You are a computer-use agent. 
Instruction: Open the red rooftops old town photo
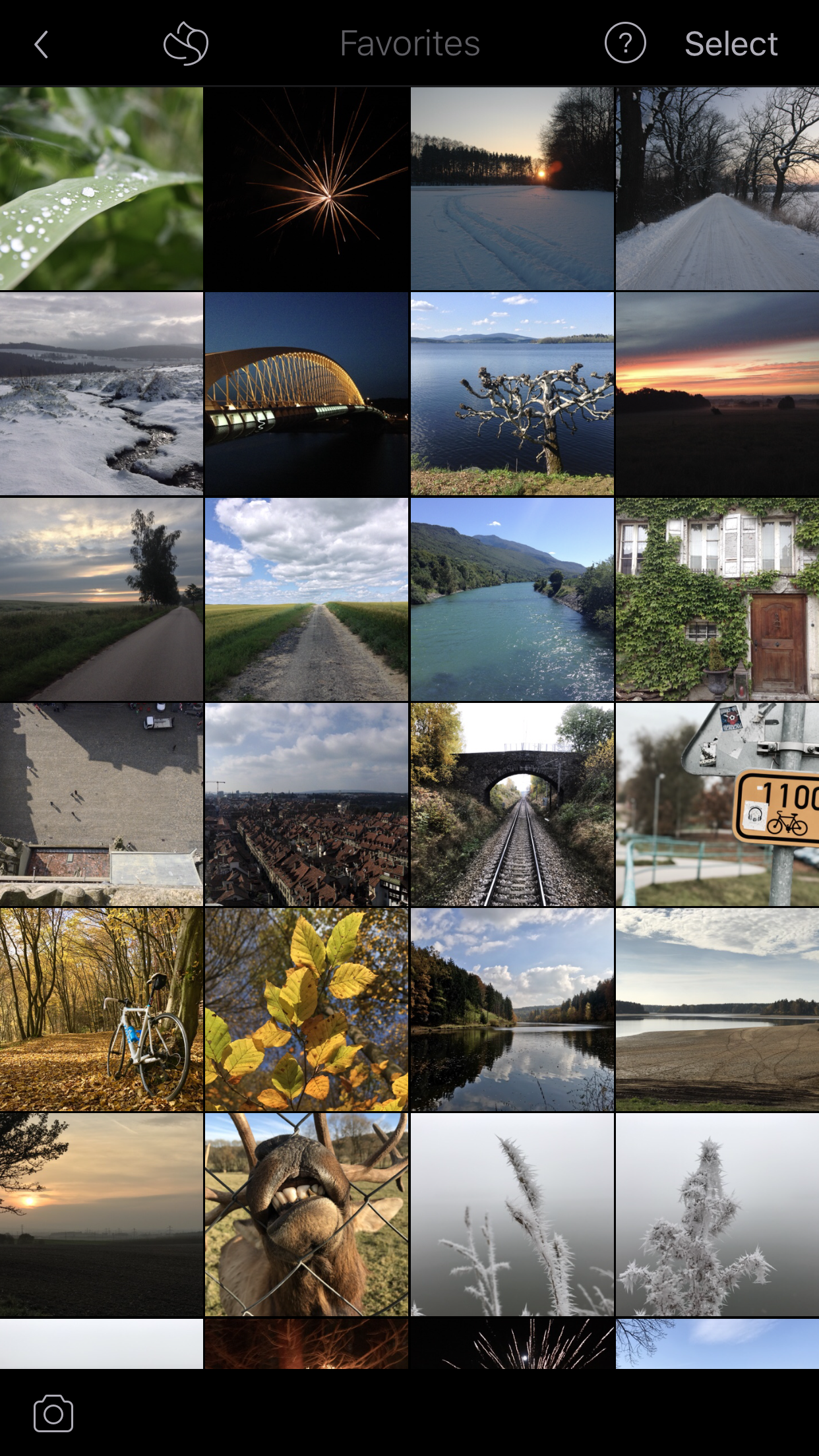point(307,804)
